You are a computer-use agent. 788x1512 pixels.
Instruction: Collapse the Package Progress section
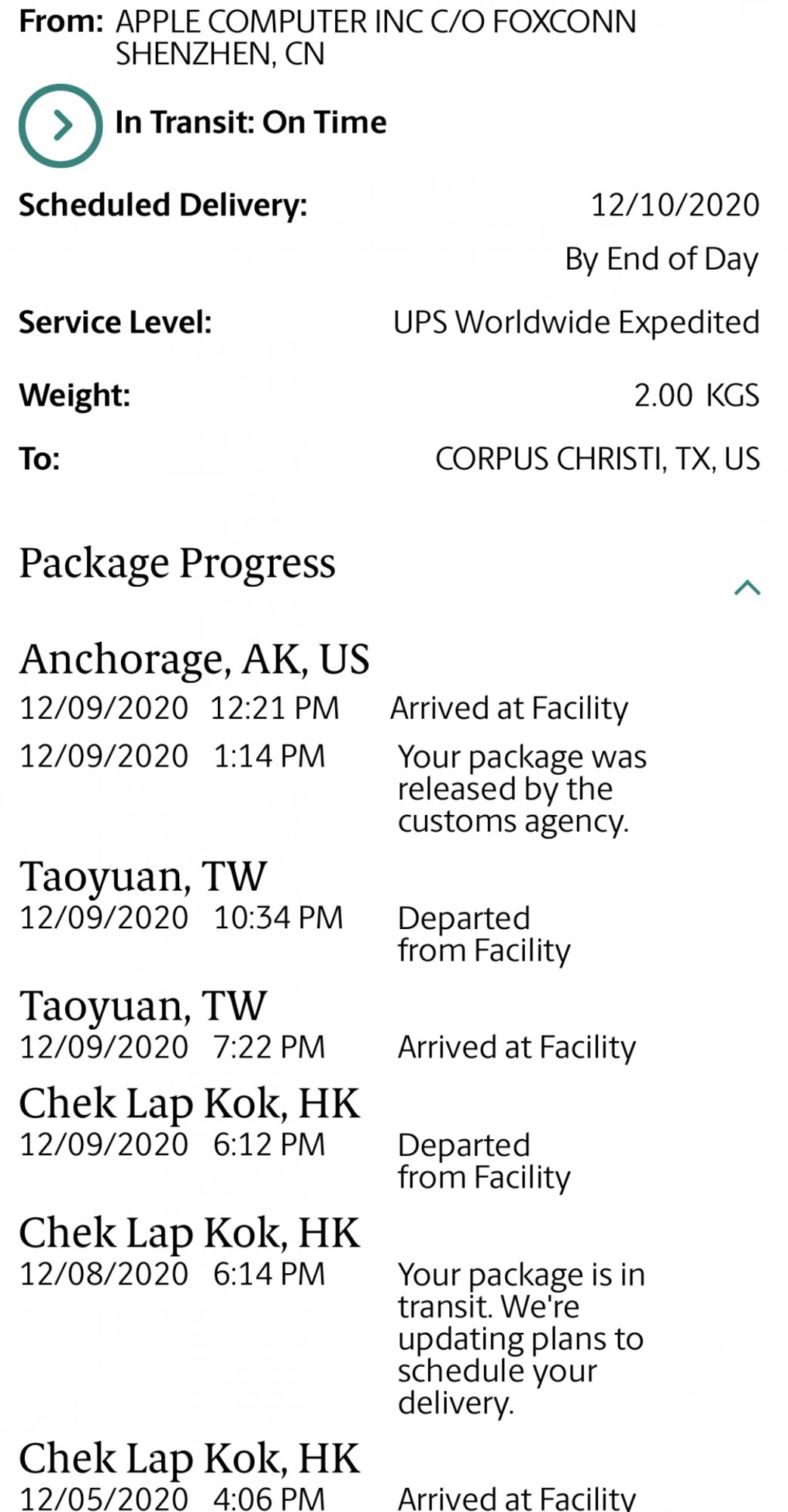coord(747,587)
